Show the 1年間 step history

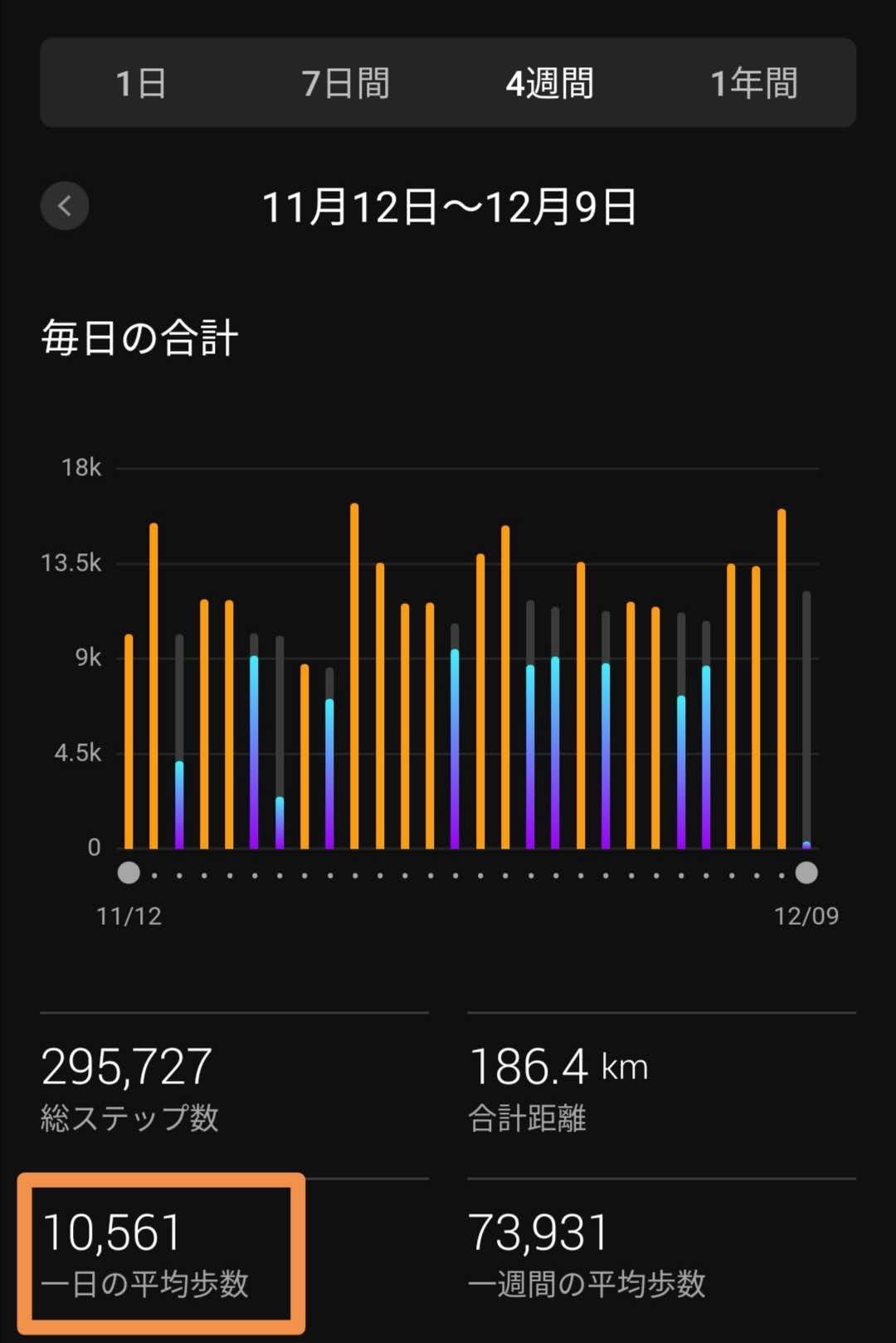point(753,83)
